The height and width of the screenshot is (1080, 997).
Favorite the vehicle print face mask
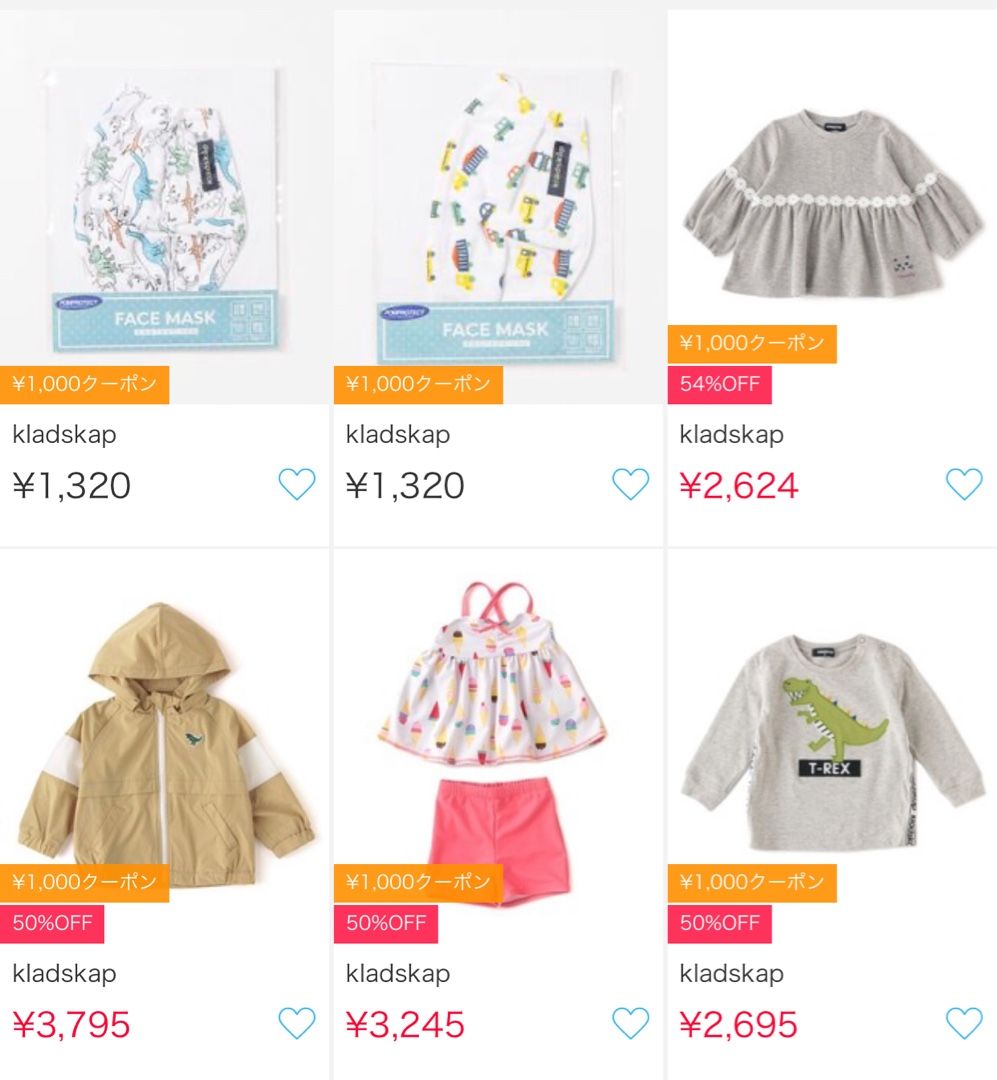point(630,485)
